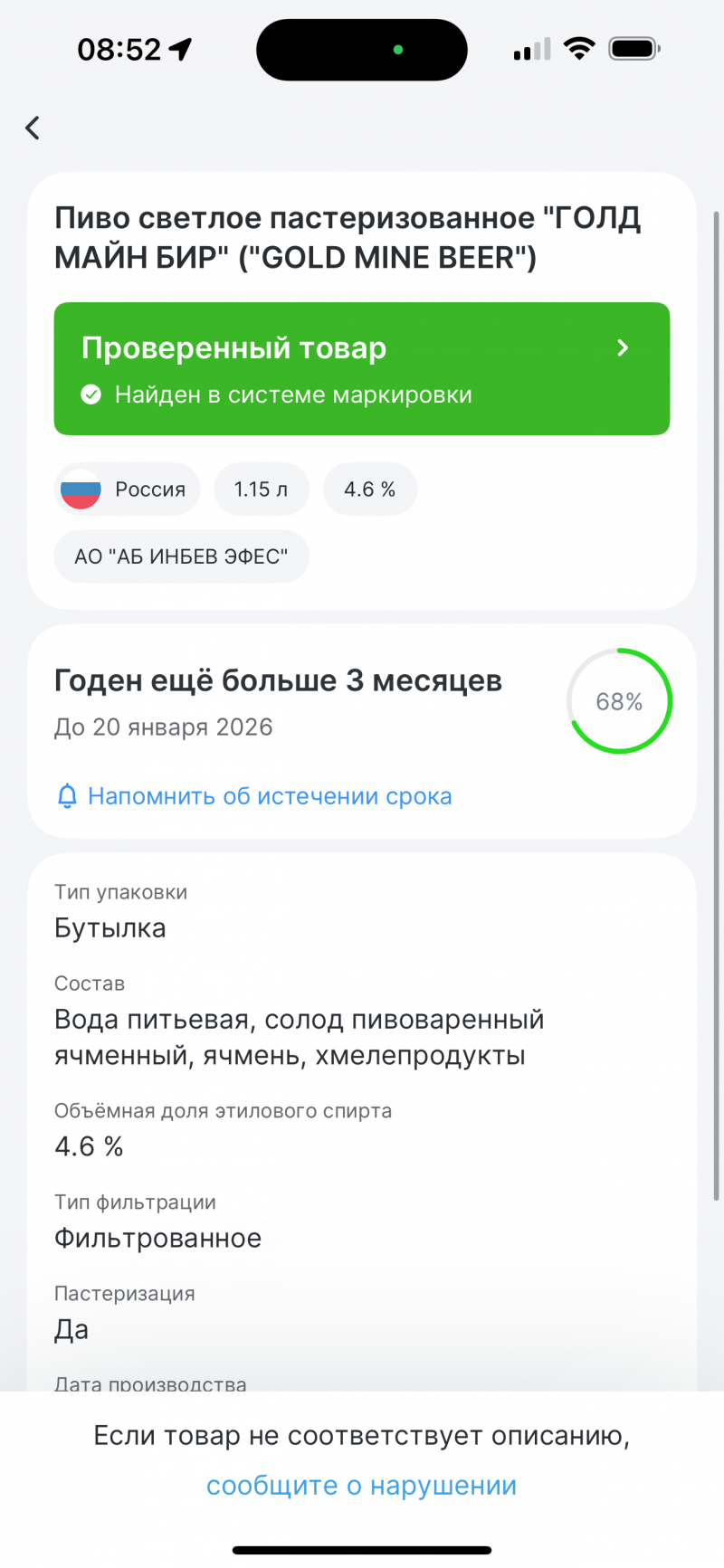The image size is (724, 1568).
Task: Tap the "сообщите о нарушении" link
Action: point(361,1486)
